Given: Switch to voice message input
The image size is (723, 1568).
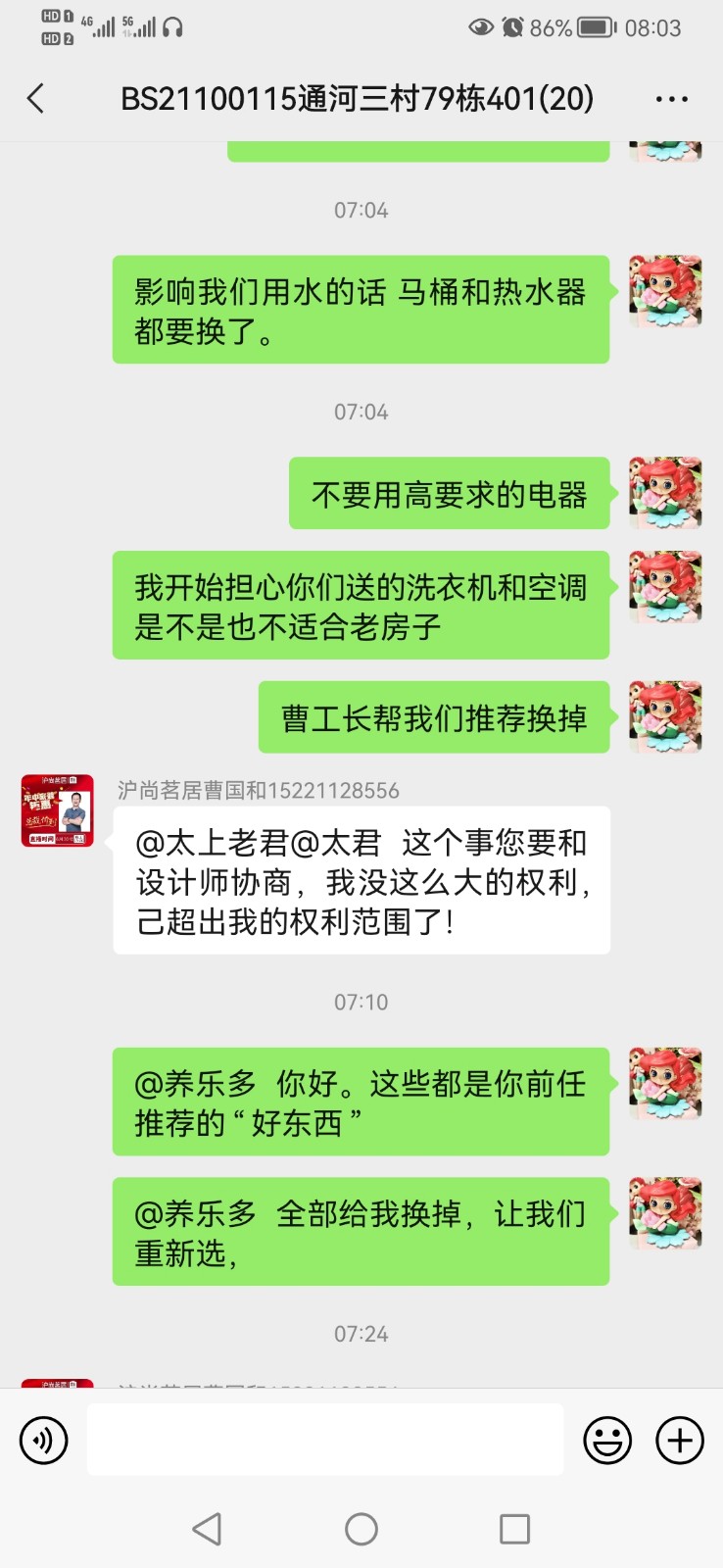Looking at the screenshot, I should 44,1441.
